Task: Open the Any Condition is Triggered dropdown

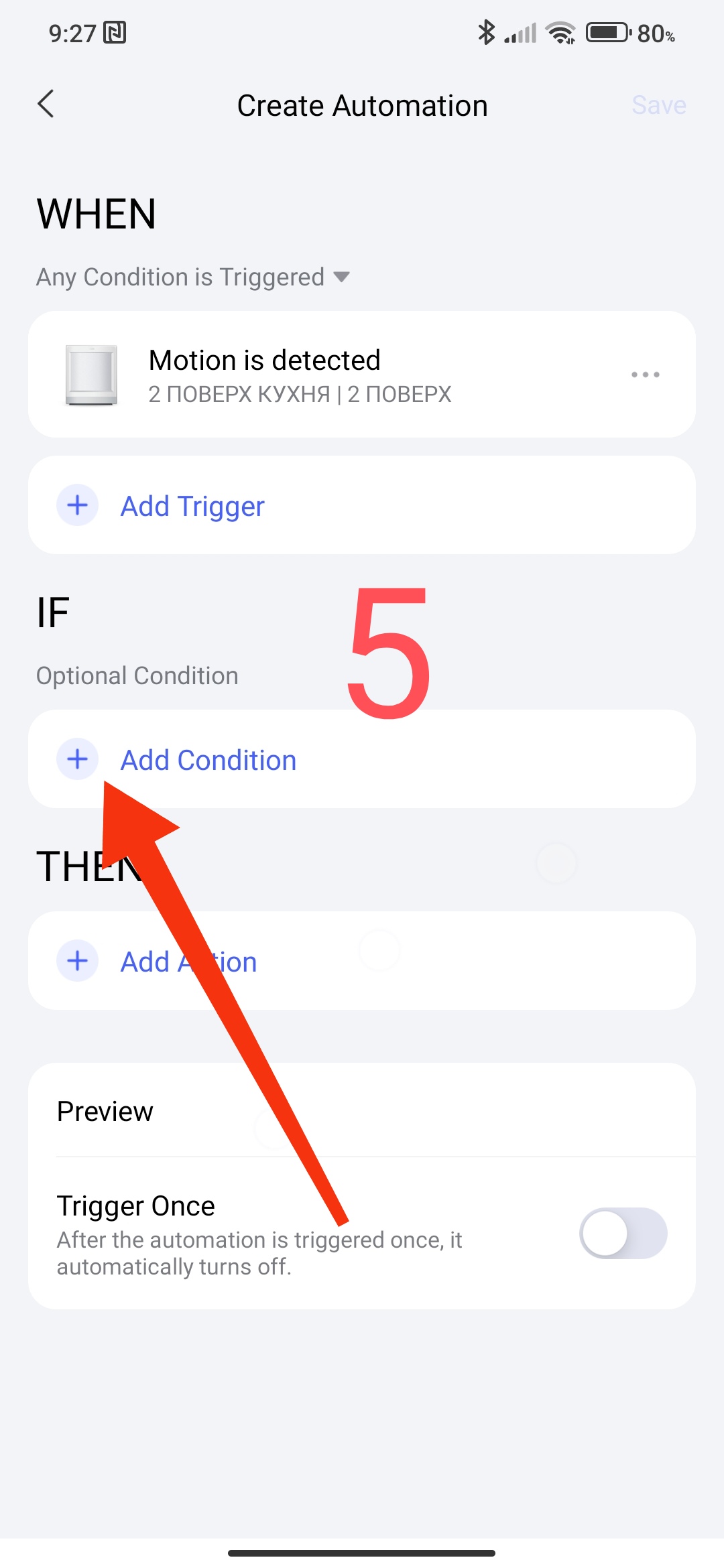Action: tap(193, 277)
